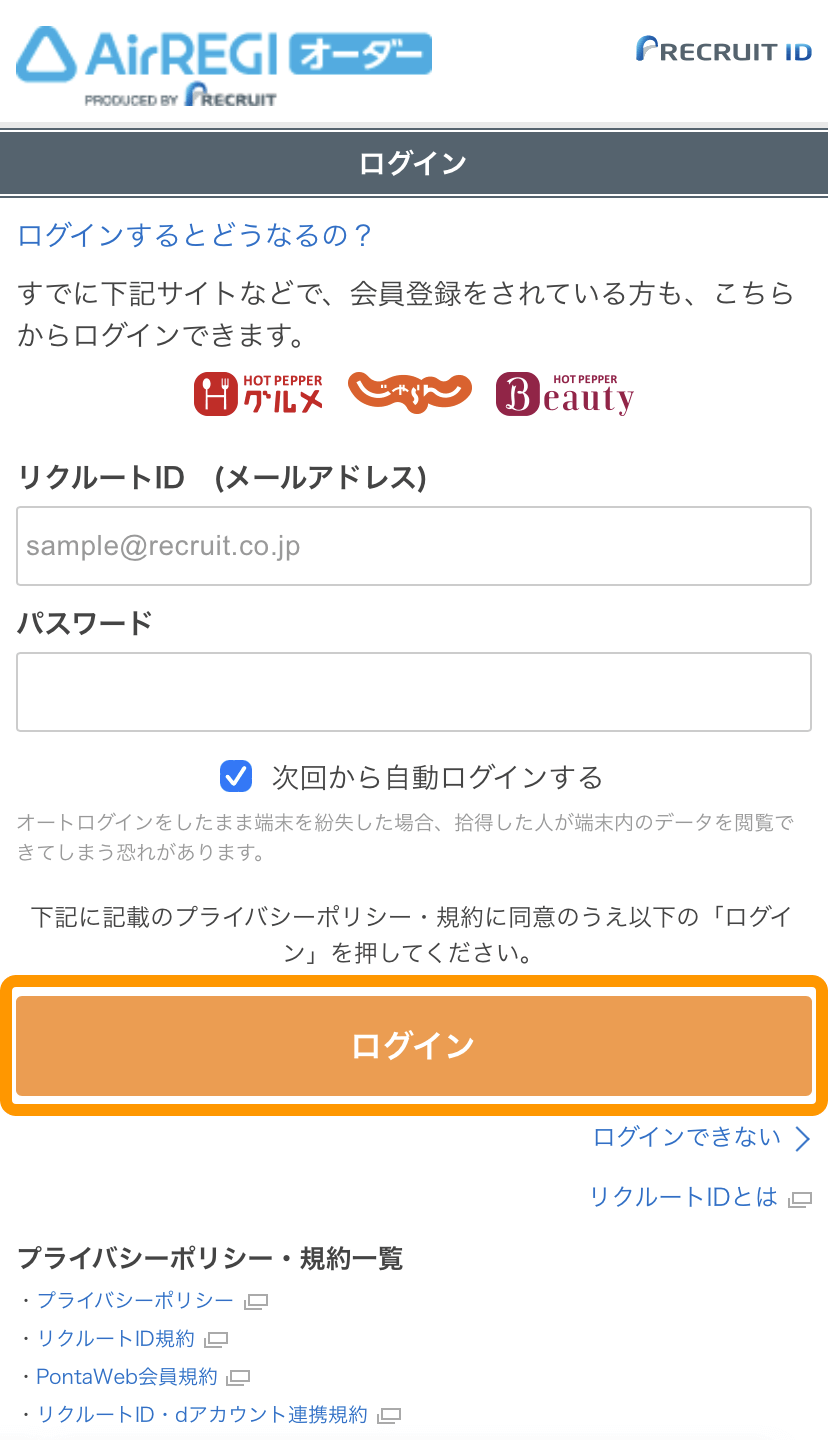The image size is (828, 1440).
Task: Open 'ログインするとどうなるの？' link
Action: pyautogui.click(x=195, y=236)
